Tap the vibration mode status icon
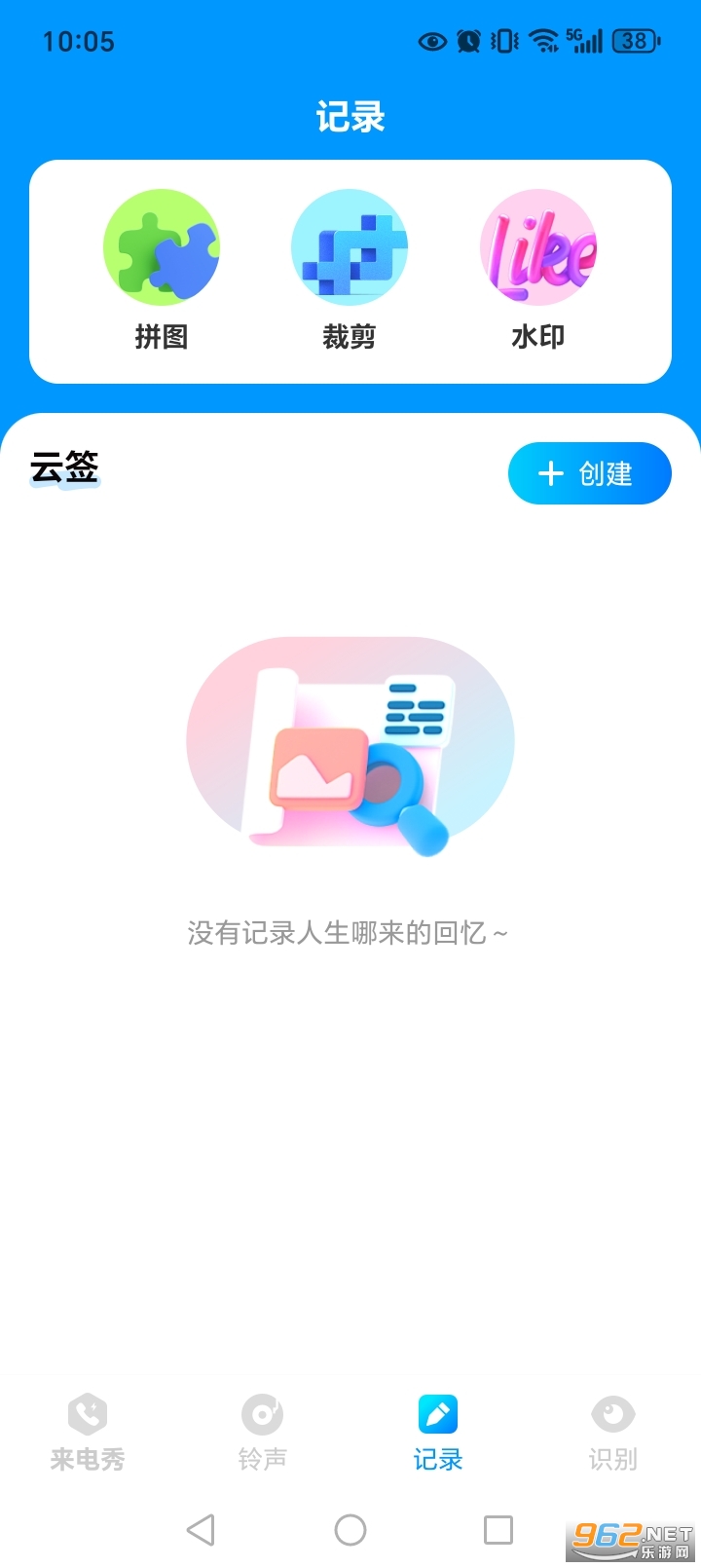The width and height of the screenshot is (701, 1568). 501,41
